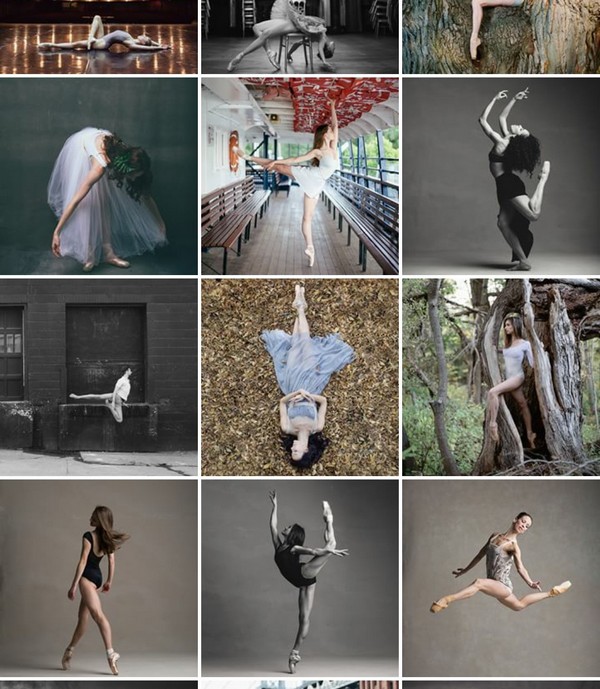This screenshot has height=689, width=600.
Task: View the black-and-white photo by the brick building
Action: click(98, 377)
